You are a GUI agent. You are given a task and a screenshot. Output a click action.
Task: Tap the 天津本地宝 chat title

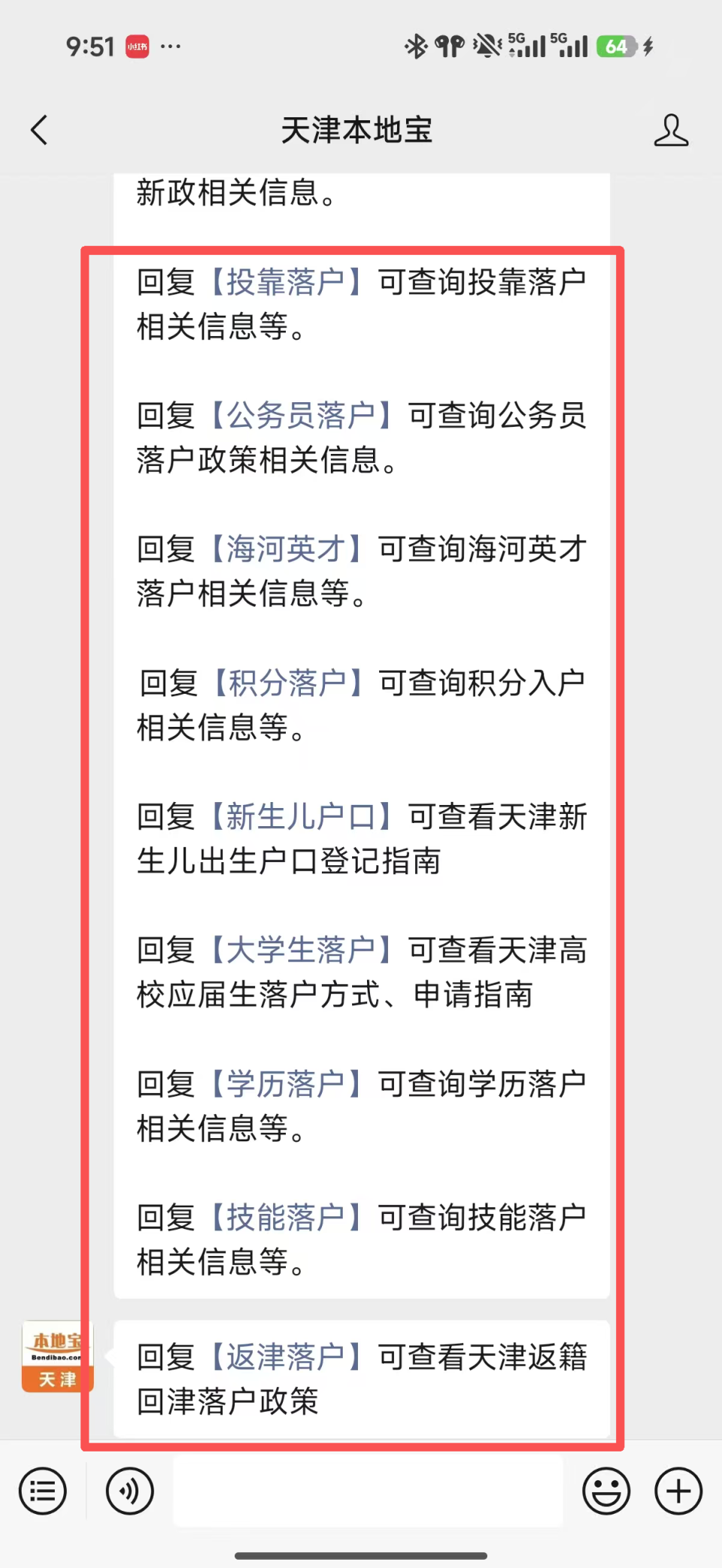click(x=356, y=129)
